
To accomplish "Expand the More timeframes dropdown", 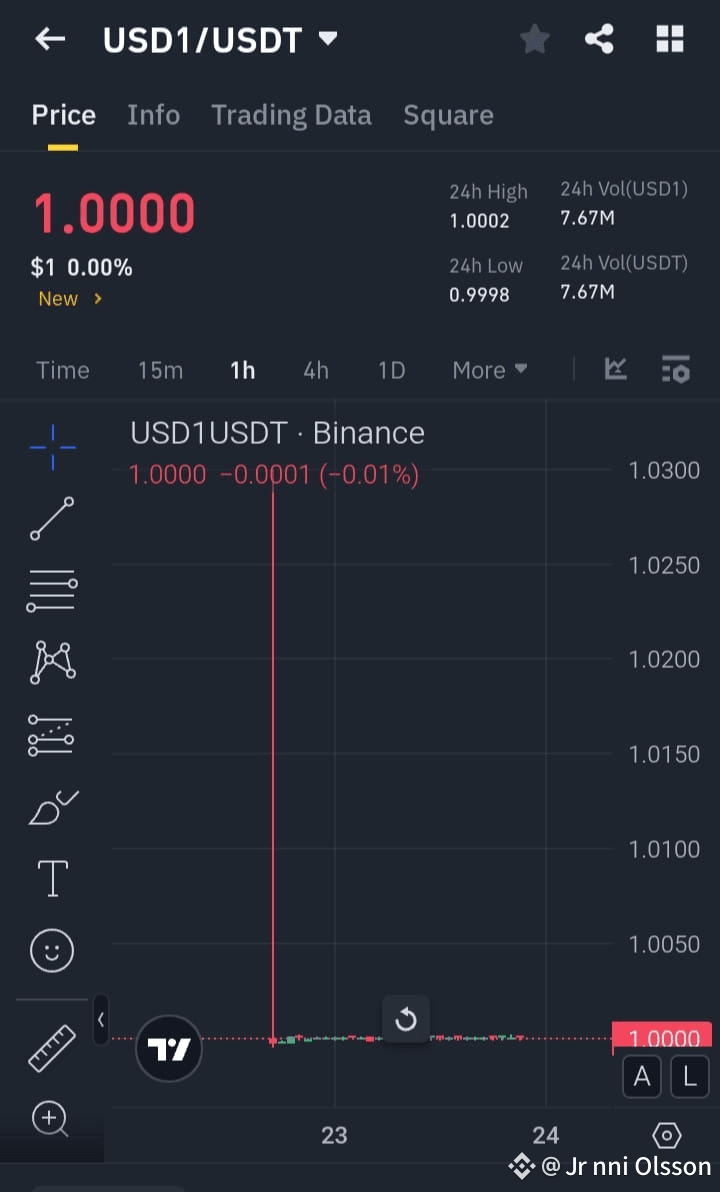I will tap(489, 369).
